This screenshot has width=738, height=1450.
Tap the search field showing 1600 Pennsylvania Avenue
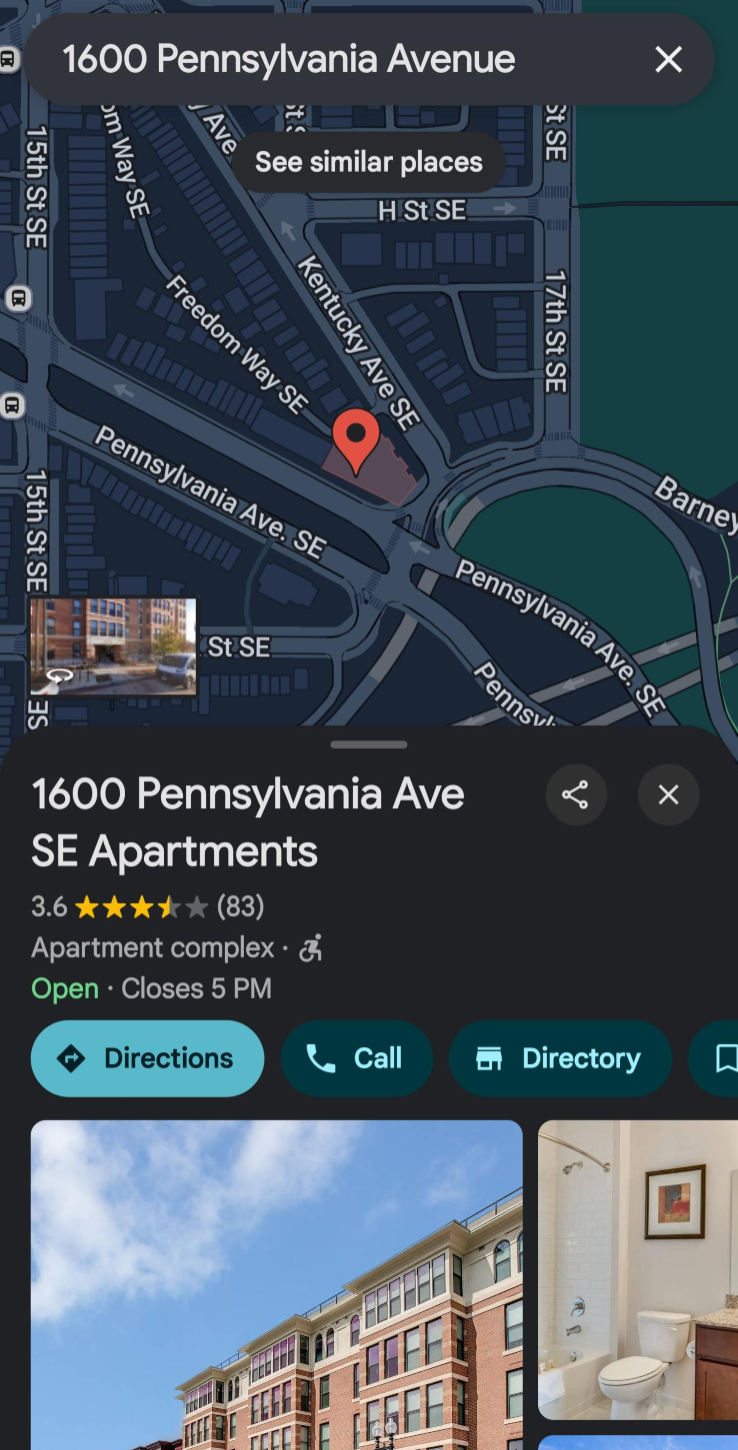click(x=300, y=60)
